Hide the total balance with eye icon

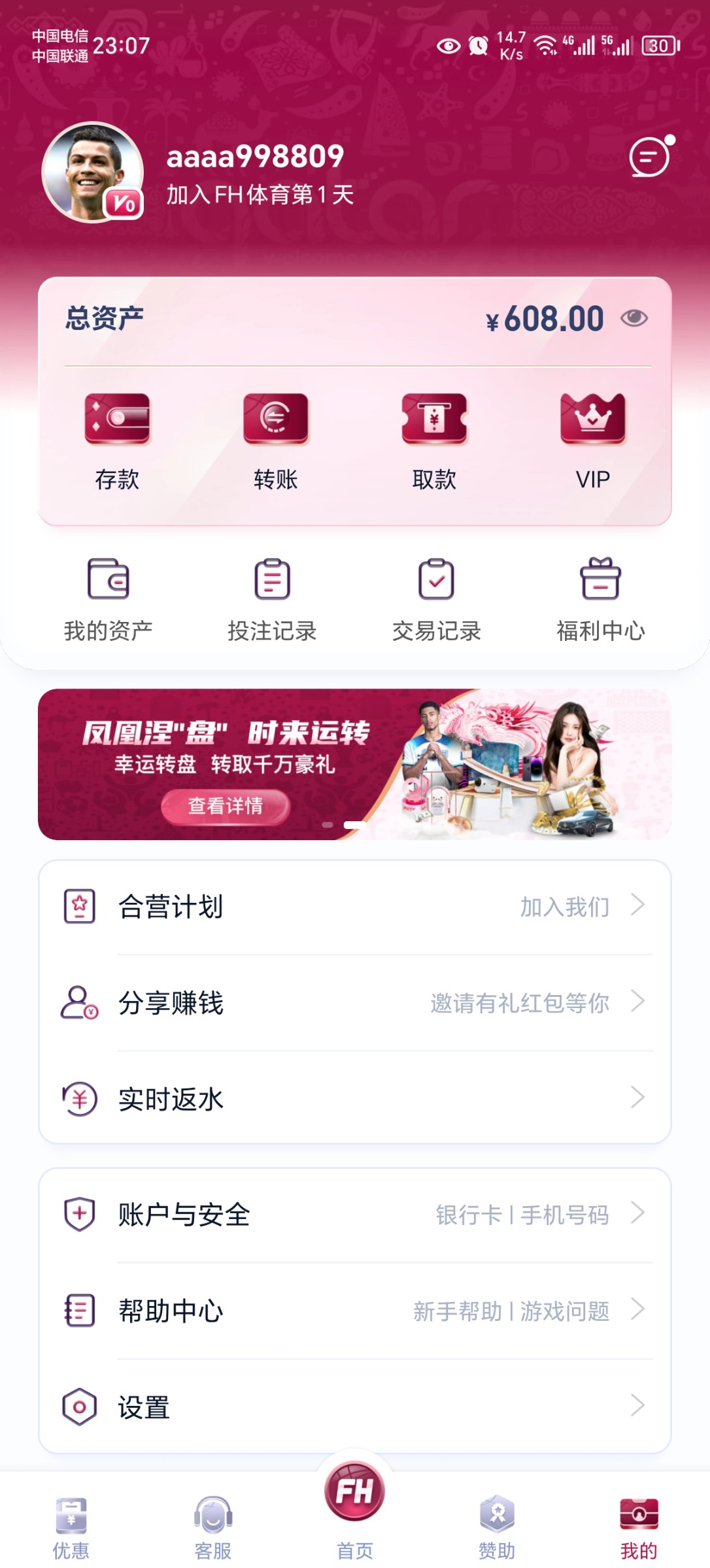(x=634, y=318)
